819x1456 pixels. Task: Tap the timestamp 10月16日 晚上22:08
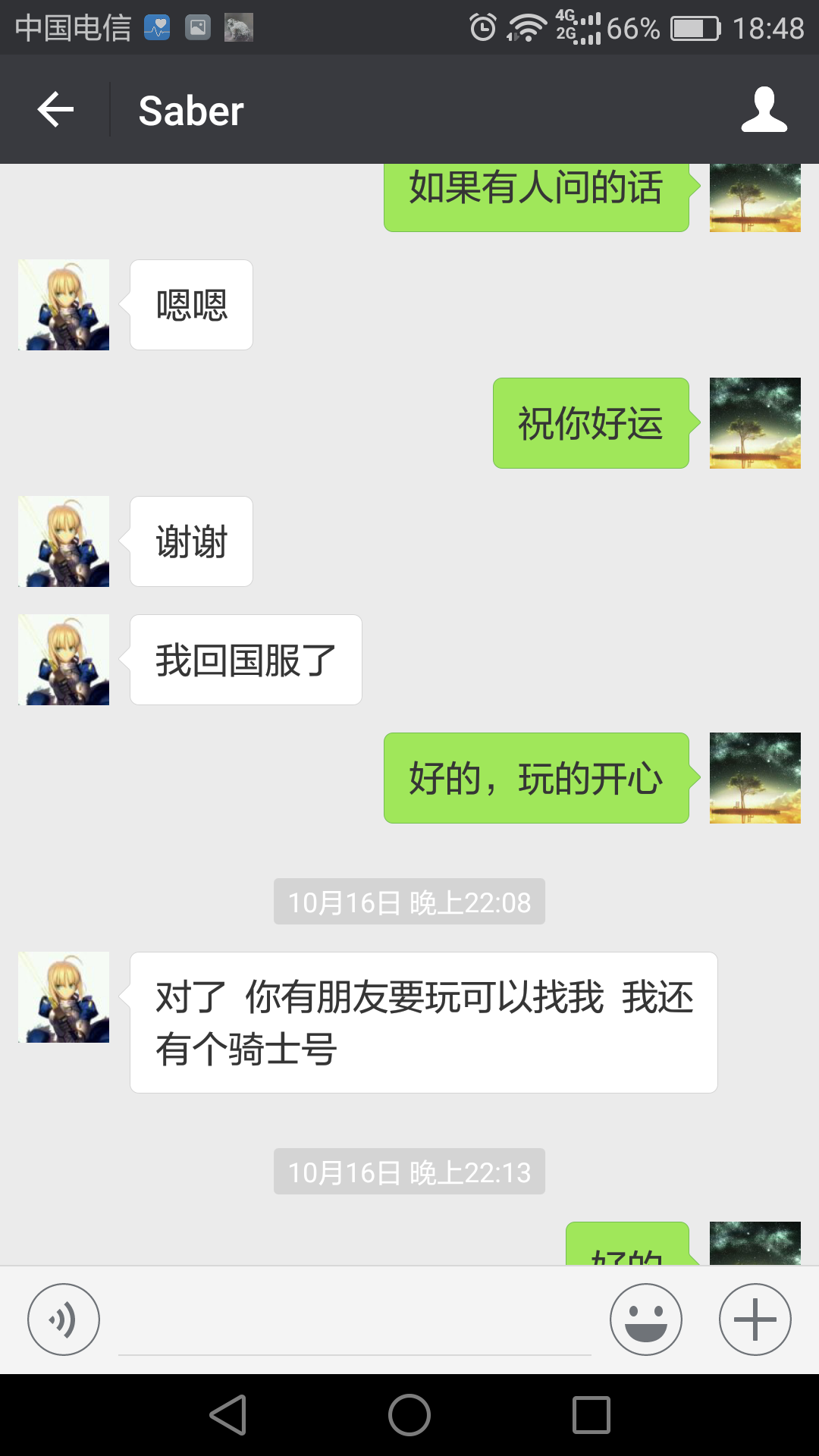tap(409, 902)
